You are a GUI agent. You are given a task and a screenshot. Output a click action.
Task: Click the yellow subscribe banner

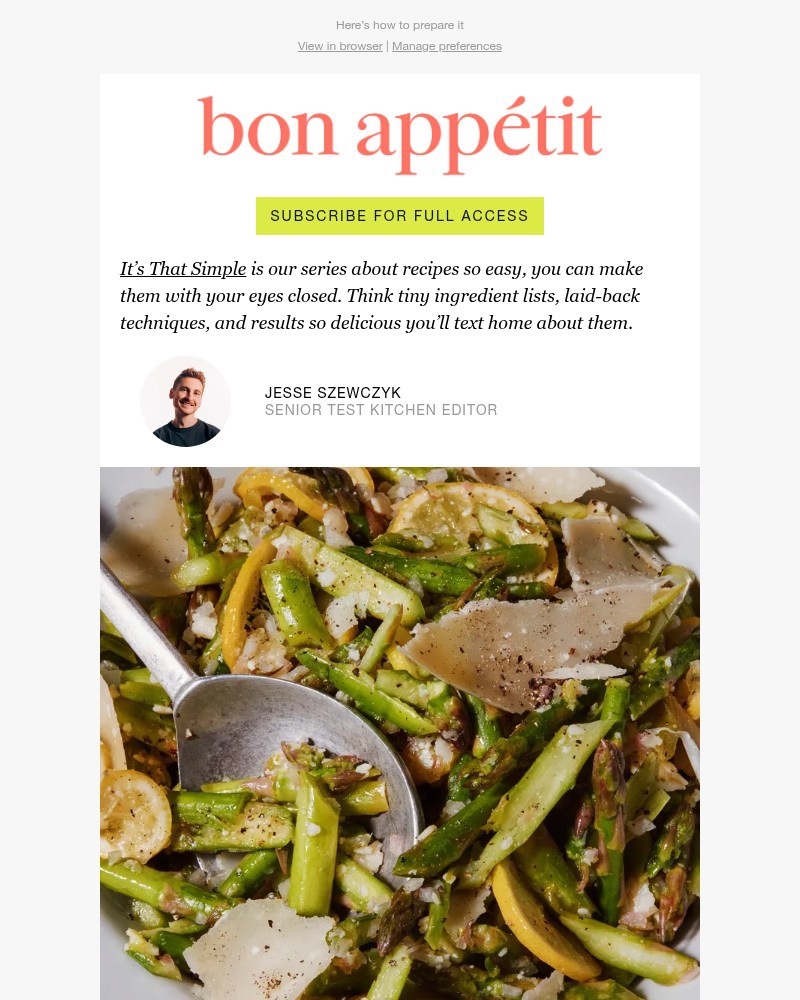tap(400, 215)
